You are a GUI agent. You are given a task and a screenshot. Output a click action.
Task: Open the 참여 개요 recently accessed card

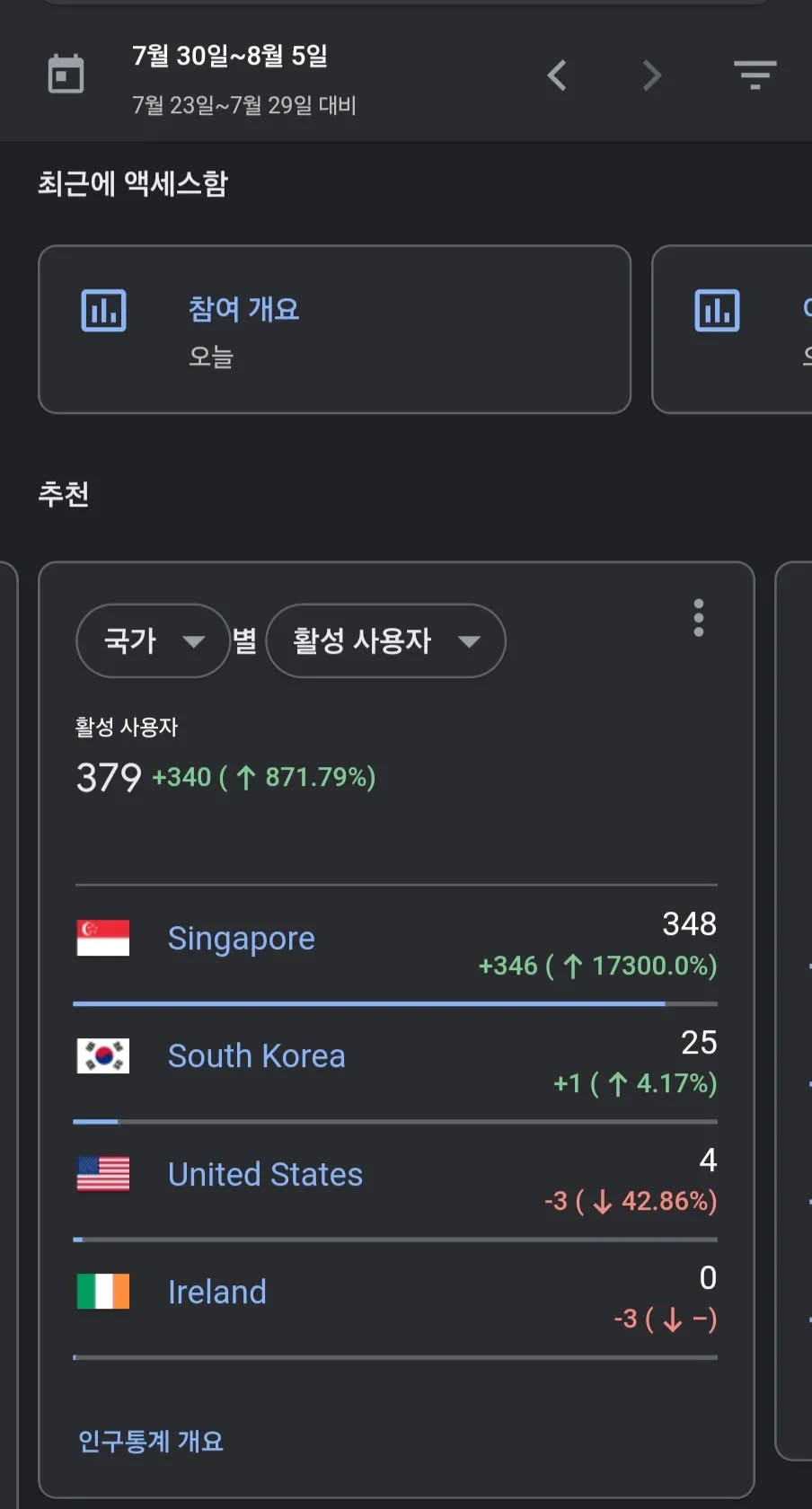[334, 329]
